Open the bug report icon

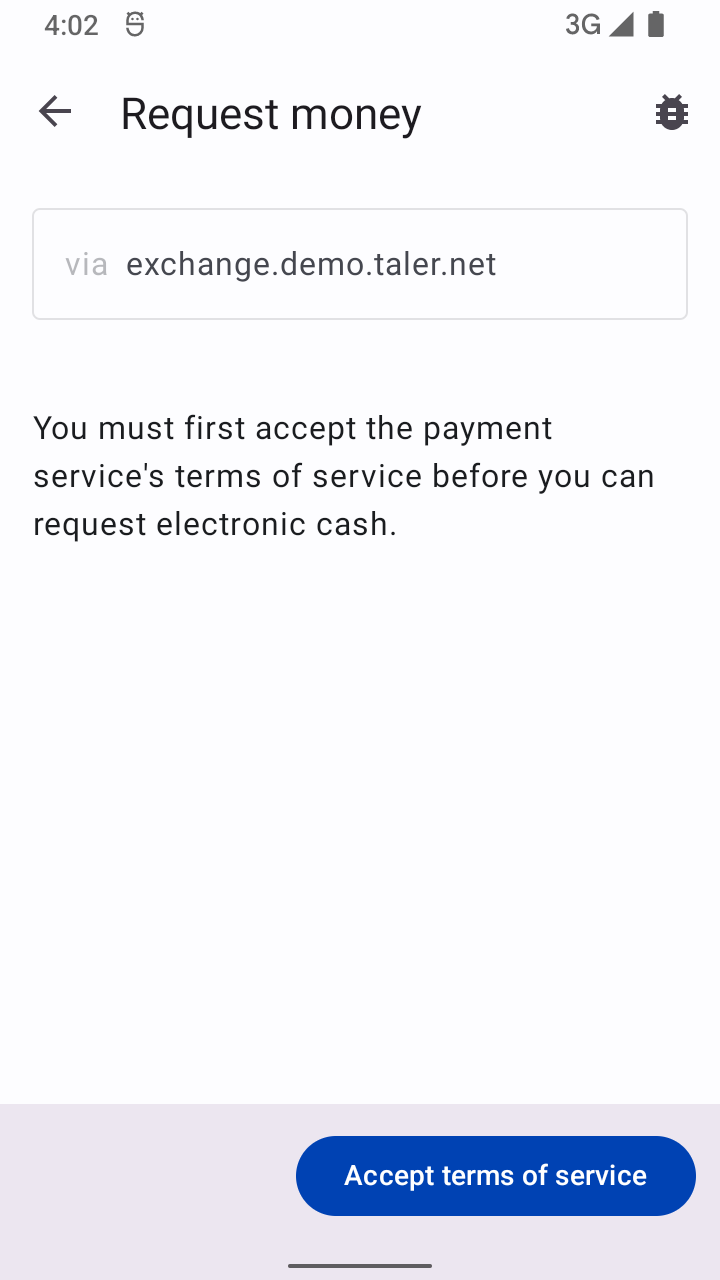coord(671,113)
